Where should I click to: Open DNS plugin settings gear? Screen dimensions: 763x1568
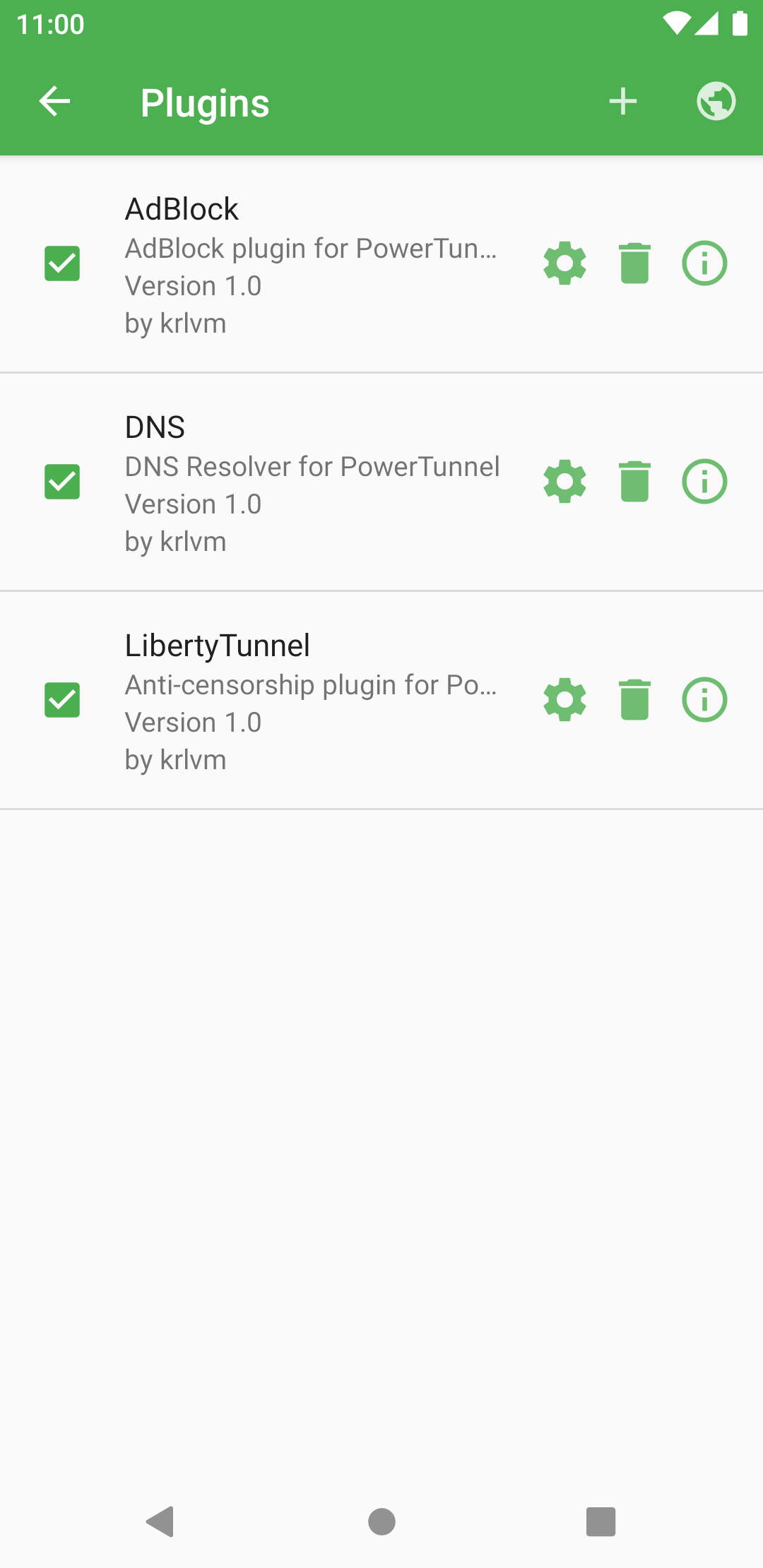coord(564,482)
